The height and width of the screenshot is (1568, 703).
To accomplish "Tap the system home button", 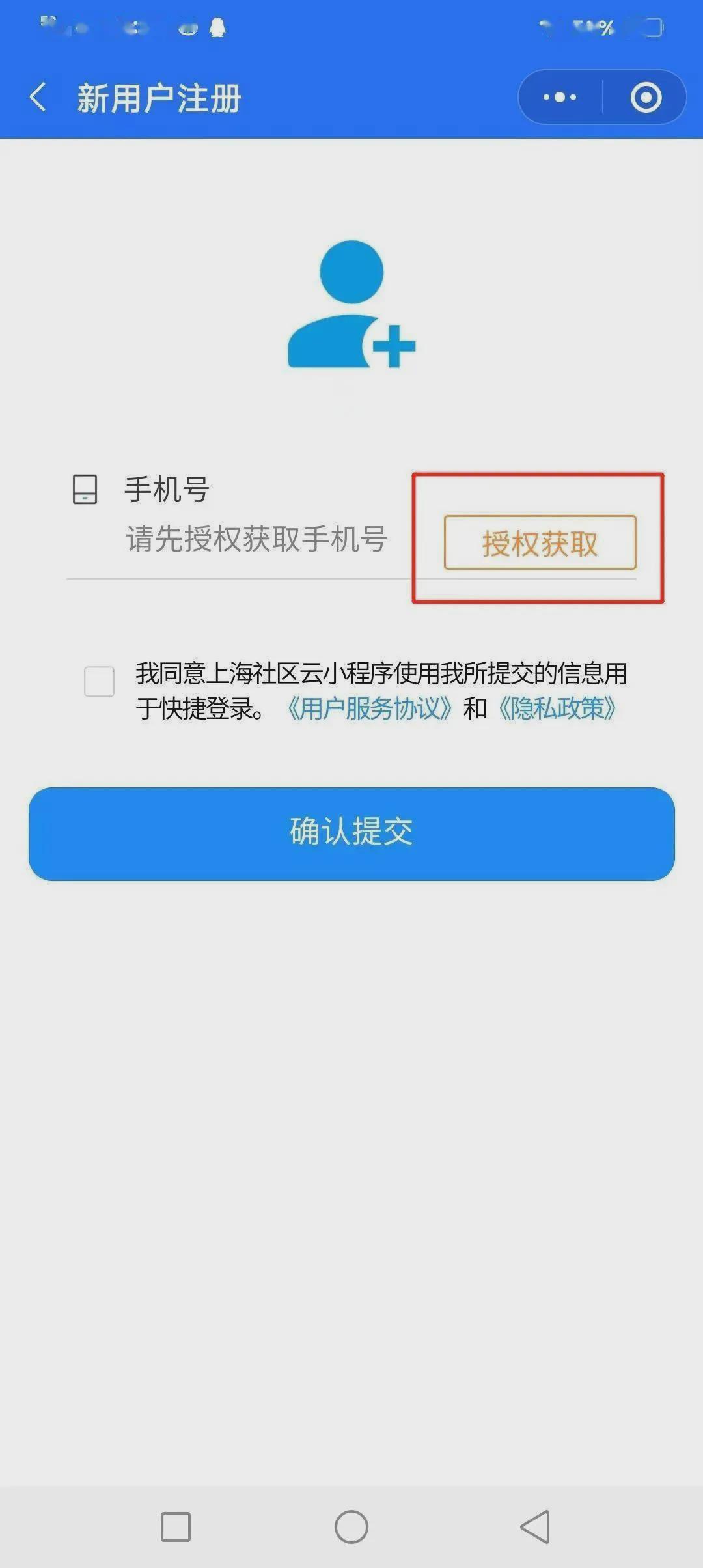I will (351, 1526).
